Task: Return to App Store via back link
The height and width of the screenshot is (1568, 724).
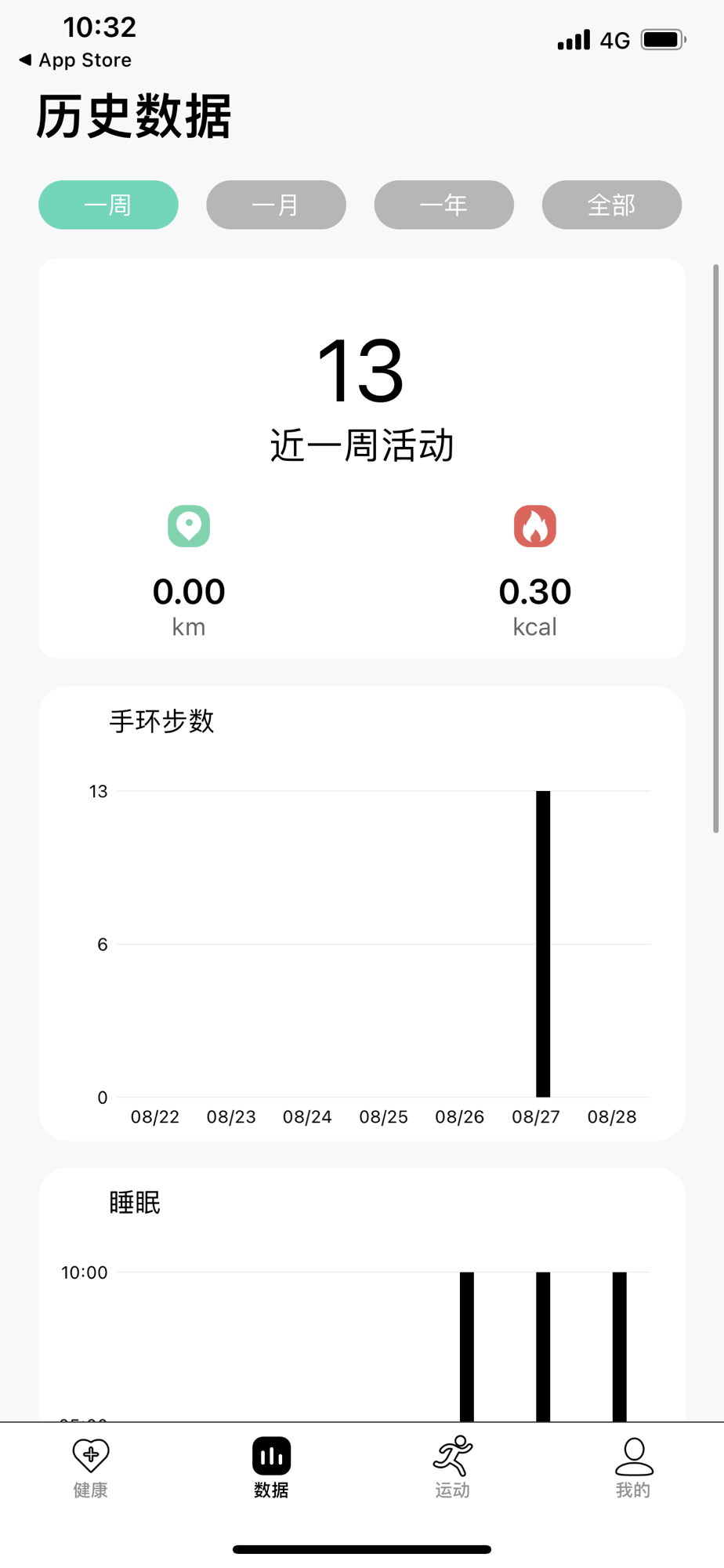Action: pos(75,60)
